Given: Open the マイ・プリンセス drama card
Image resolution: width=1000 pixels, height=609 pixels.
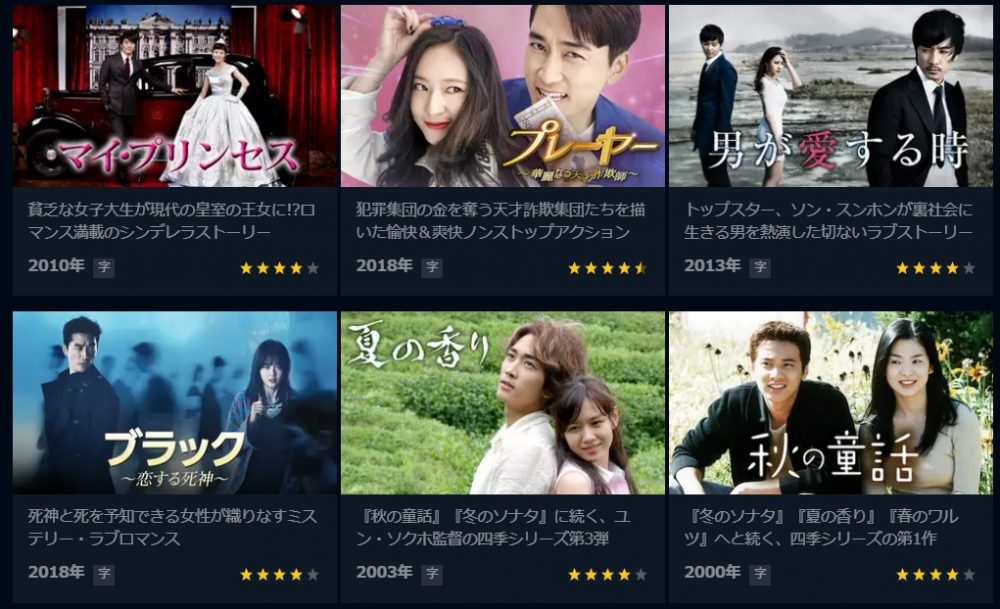Looking at the screenshot, I should [x=174, y=96].
